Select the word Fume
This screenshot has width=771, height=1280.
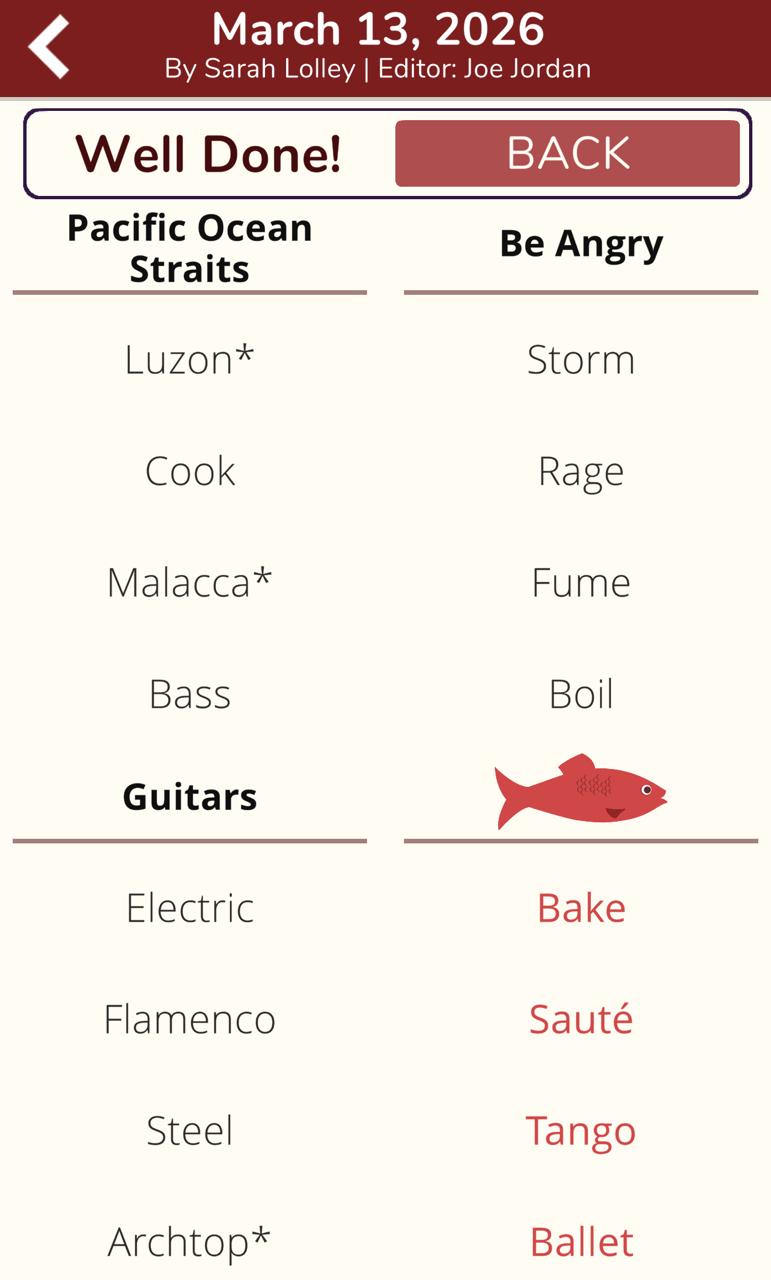point(580,582)
